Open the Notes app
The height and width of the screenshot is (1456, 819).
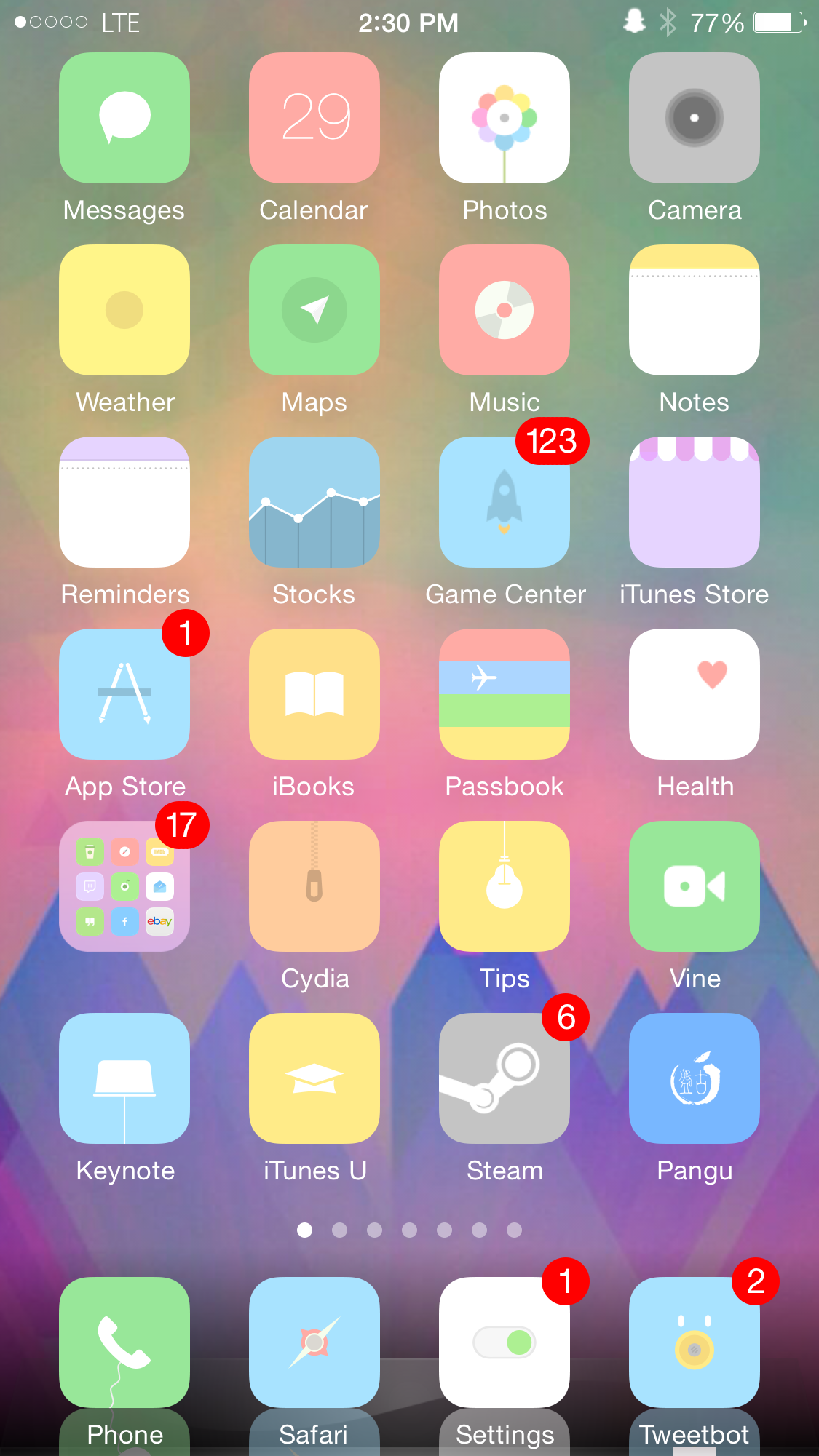click(695, 310)
